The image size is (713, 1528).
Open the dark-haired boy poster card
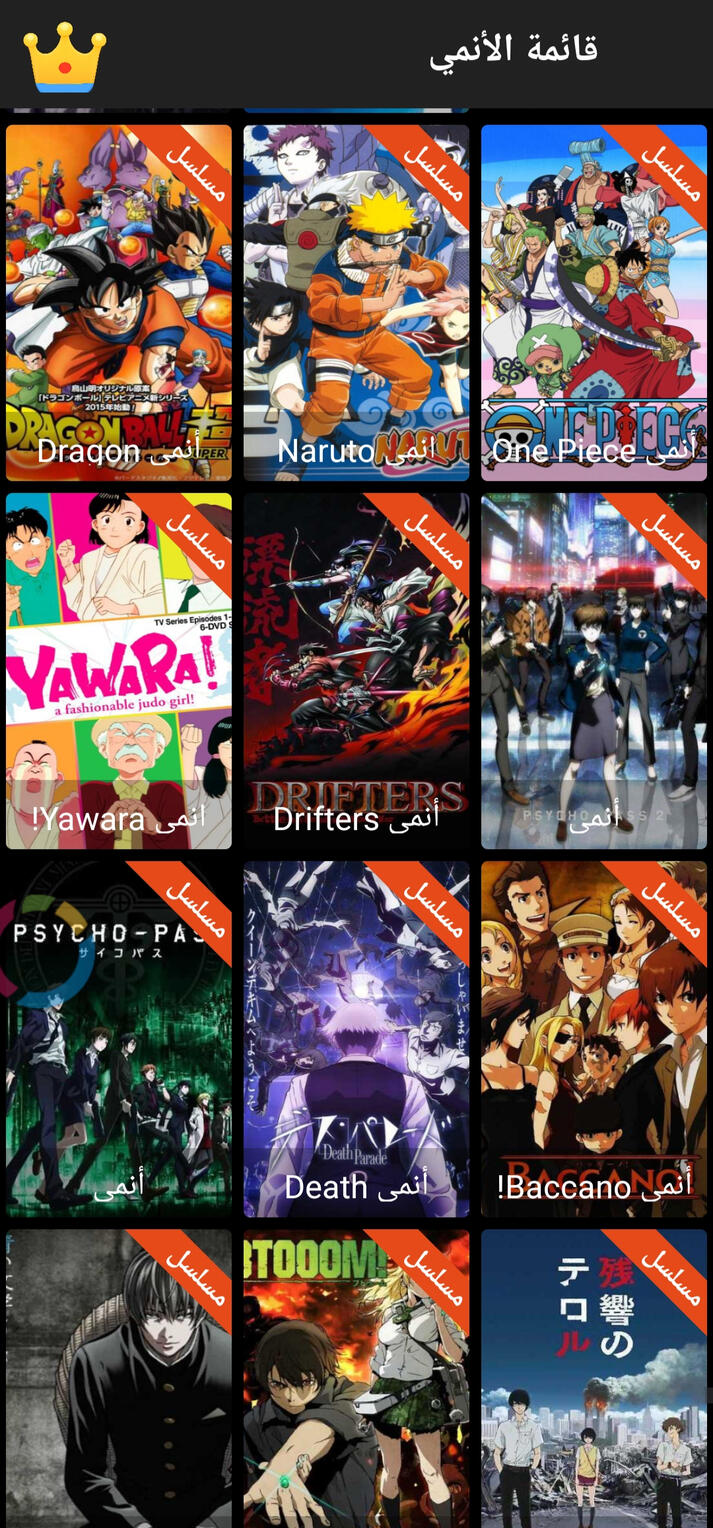pyautogui.click(x=119, y=1380)
